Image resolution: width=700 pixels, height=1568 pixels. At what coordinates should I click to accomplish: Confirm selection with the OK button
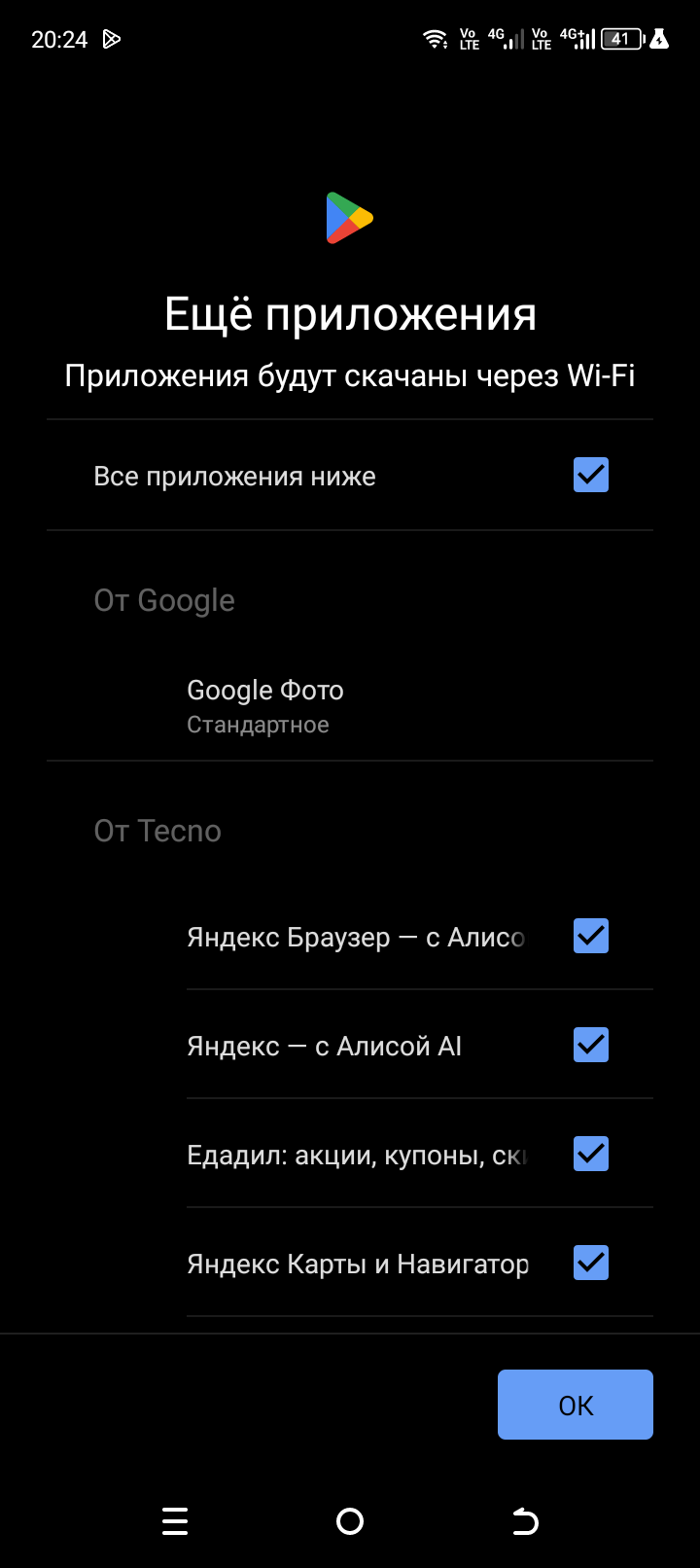575,1405
